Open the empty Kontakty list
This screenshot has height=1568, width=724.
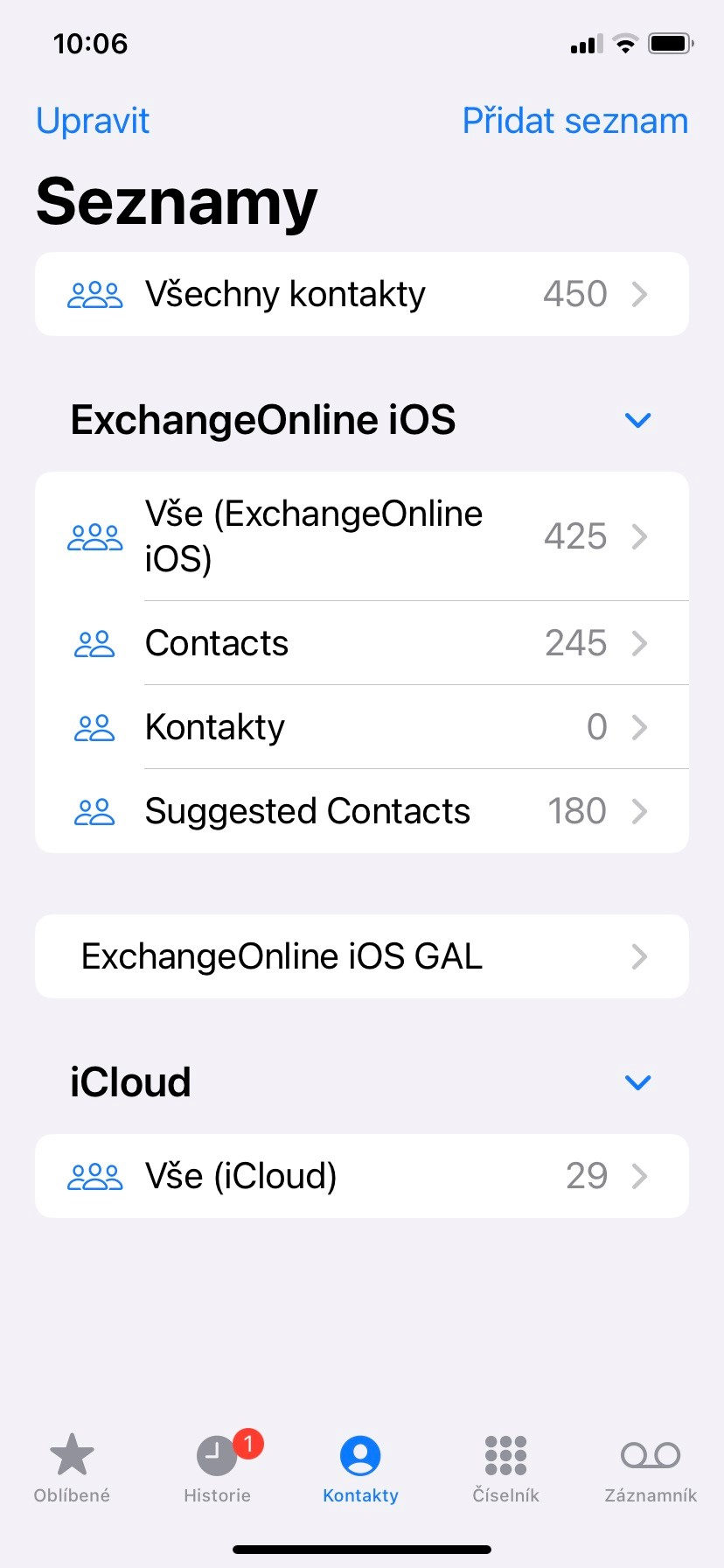361,727
